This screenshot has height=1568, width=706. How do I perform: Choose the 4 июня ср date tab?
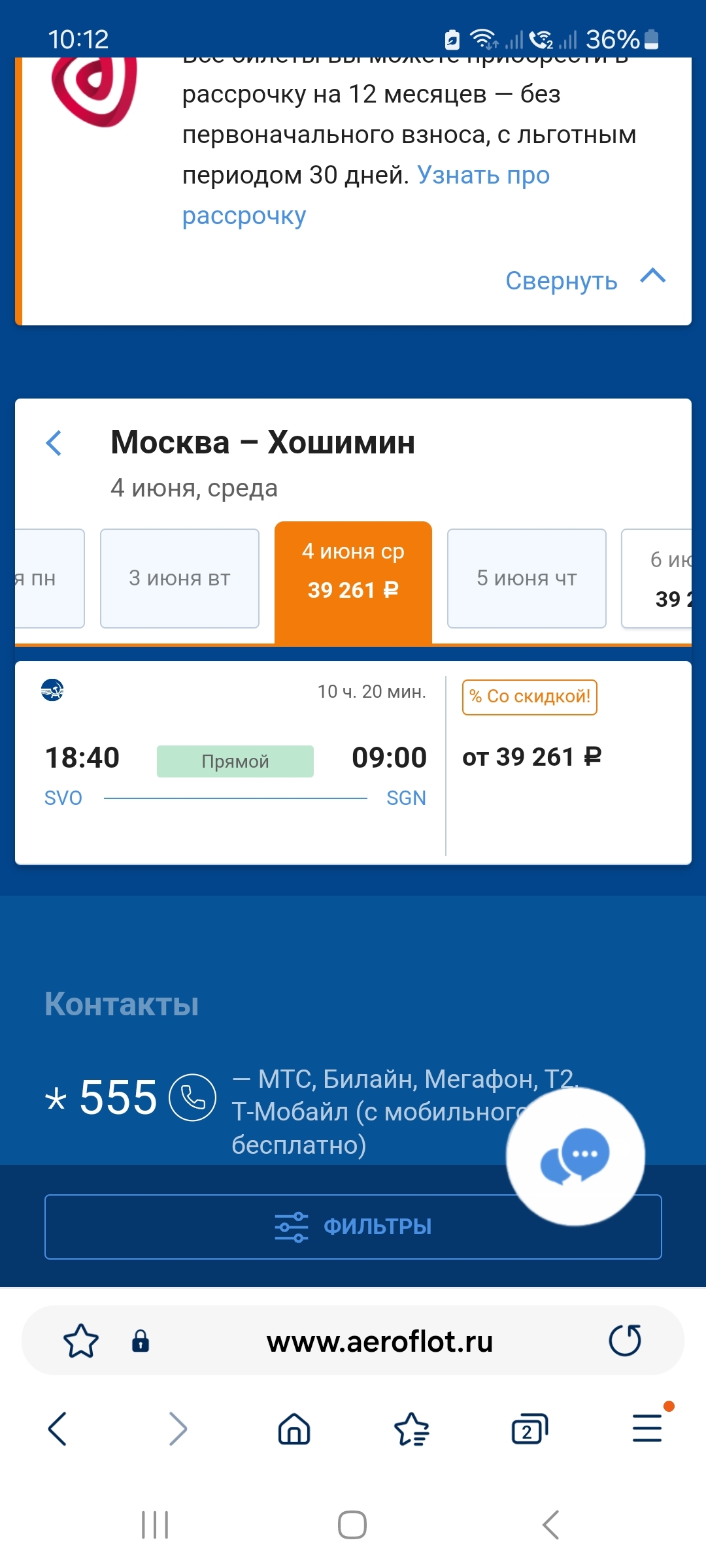tap(353, 572)
